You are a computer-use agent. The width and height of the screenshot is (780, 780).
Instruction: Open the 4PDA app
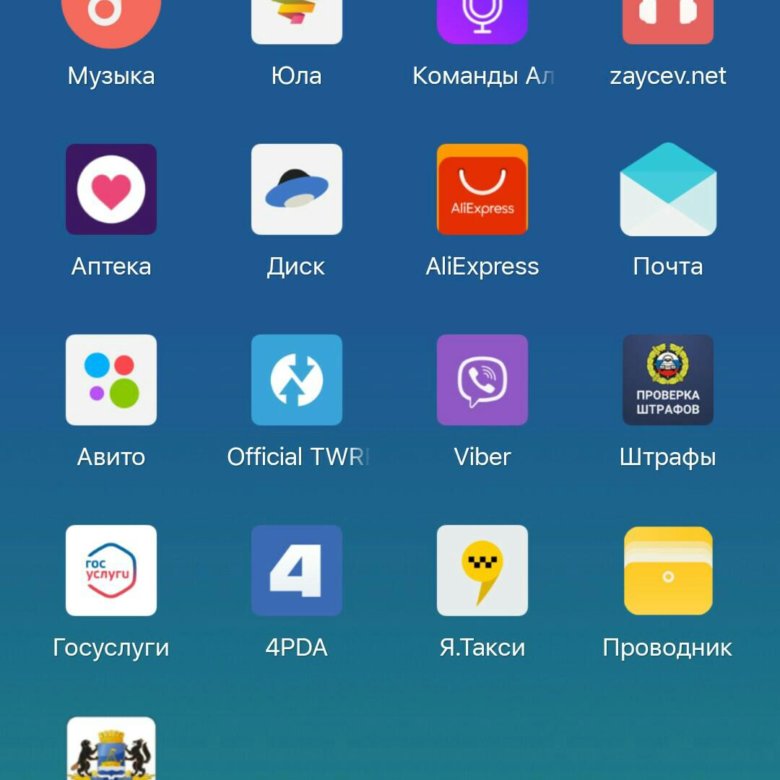tap(296, 570)
